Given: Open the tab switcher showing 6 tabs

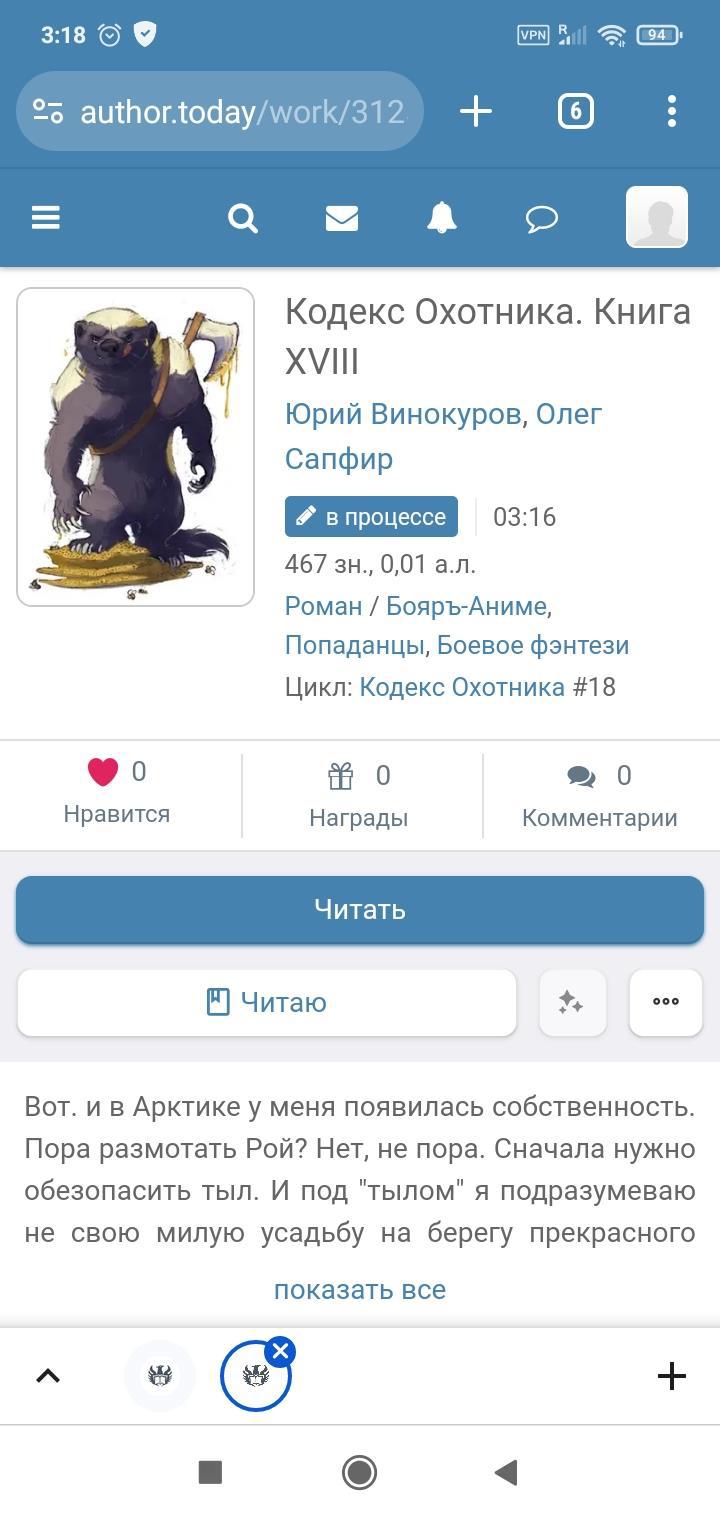Looking at the screenshot, I should [575, 111].
